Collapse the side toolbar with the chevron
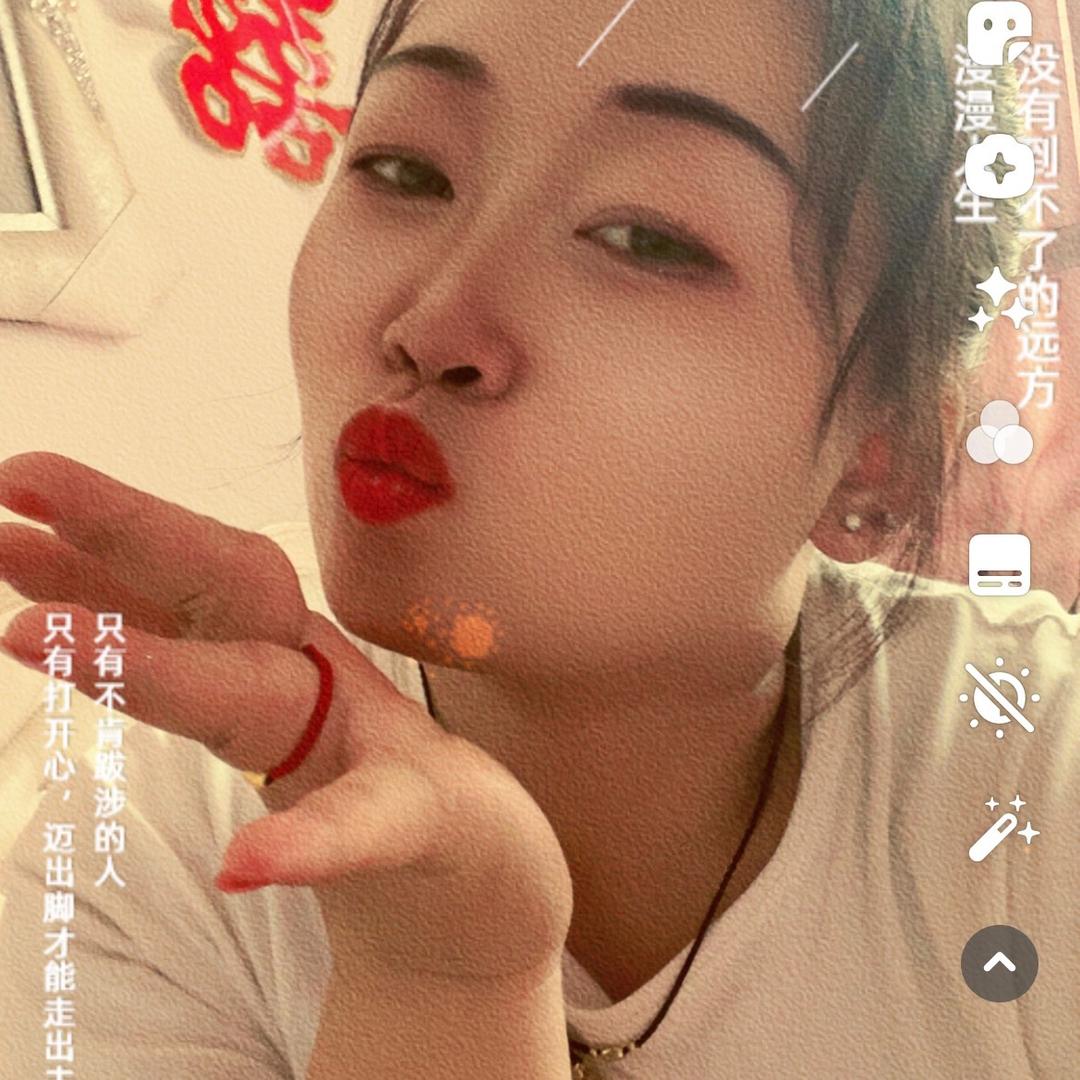This screenshot has height=1080, width=1080. tap(999, 963)
